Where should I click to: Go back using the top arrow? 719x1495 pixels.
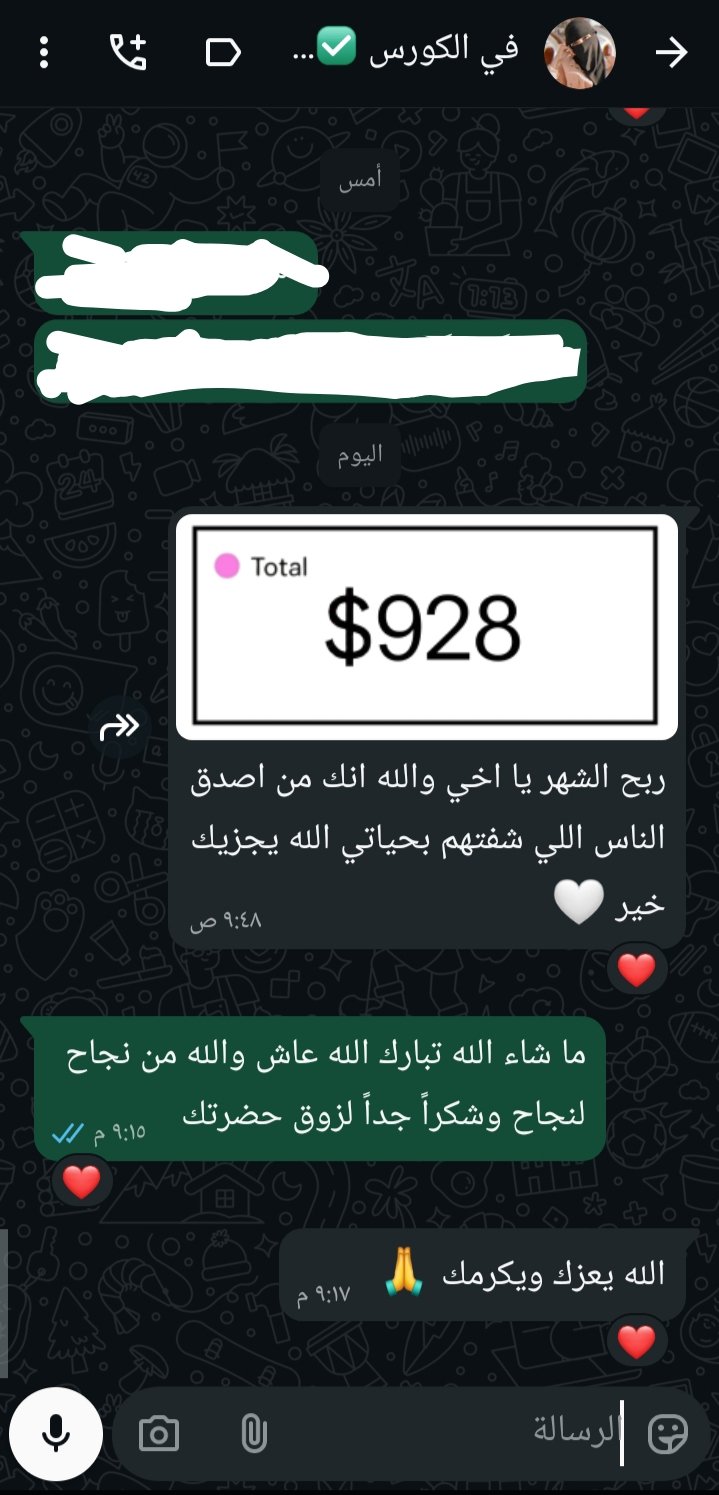[x=671, y=53]
